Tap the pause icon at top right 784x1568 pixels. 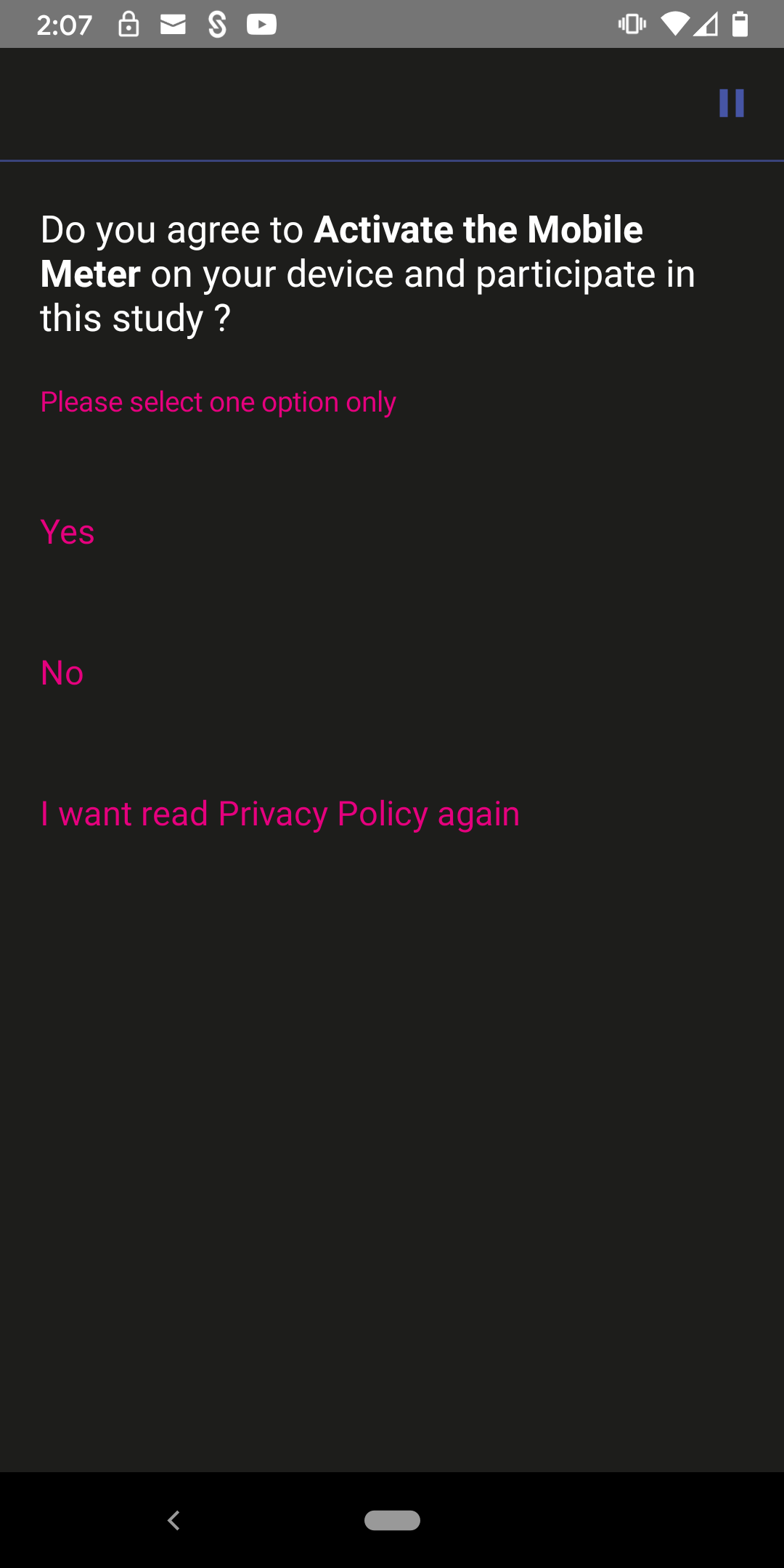click(732, 103)
